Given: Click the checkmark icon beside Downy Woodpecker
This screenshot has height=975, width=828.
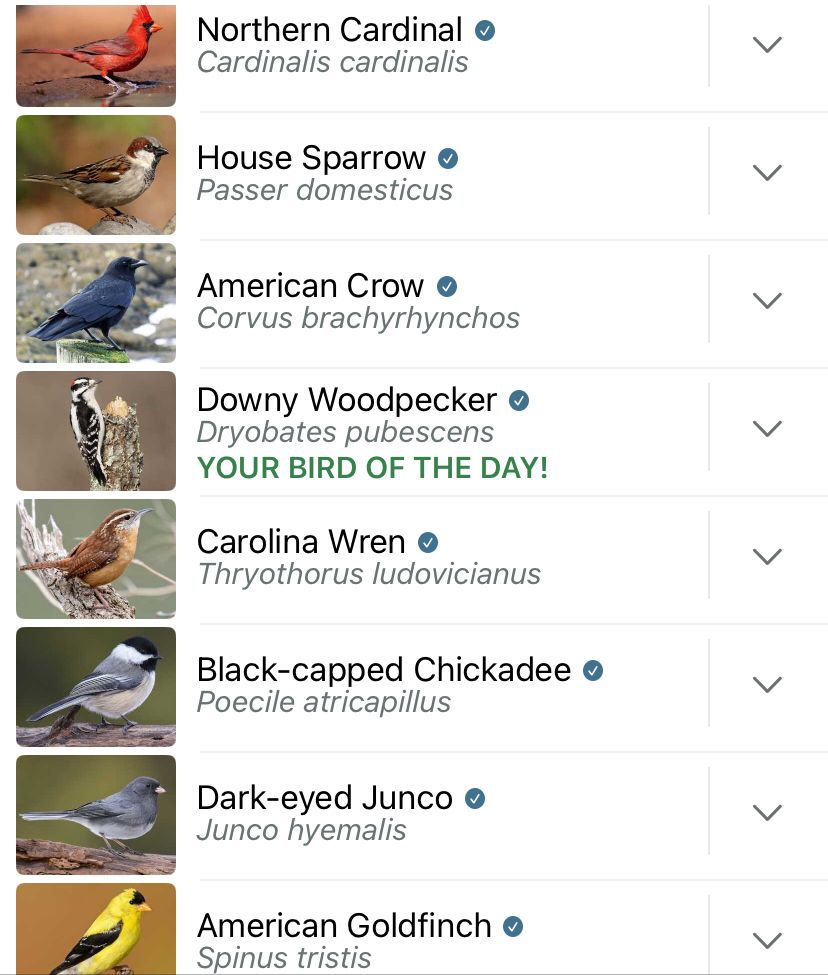Looking at the screenshot, I should [x=518, y=400].
